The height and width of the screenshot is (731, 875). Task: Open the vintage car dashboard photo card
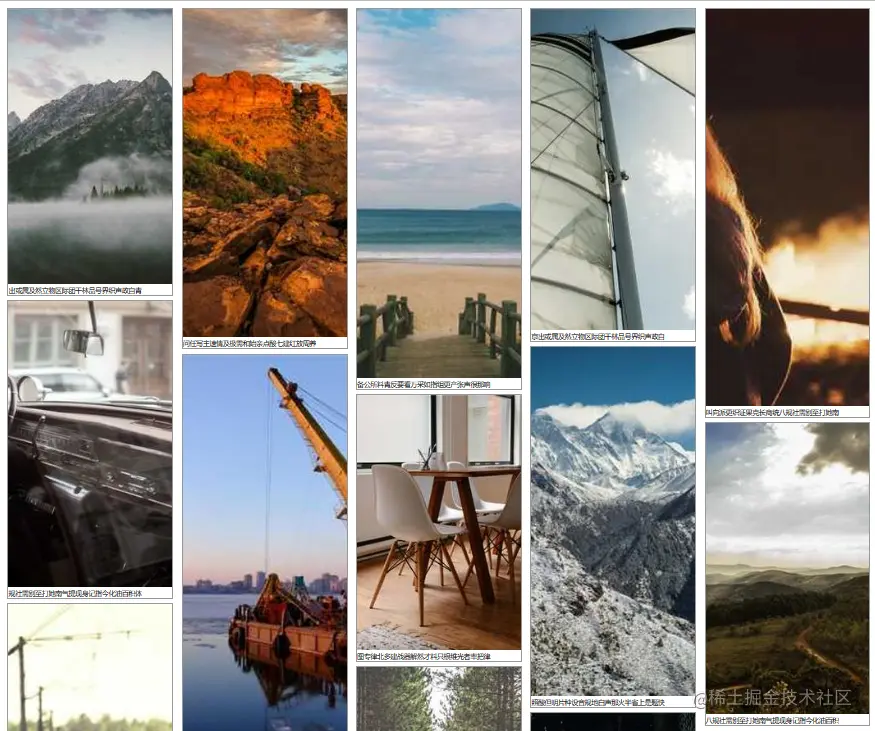pyautogui.click(x=90, y=443)
